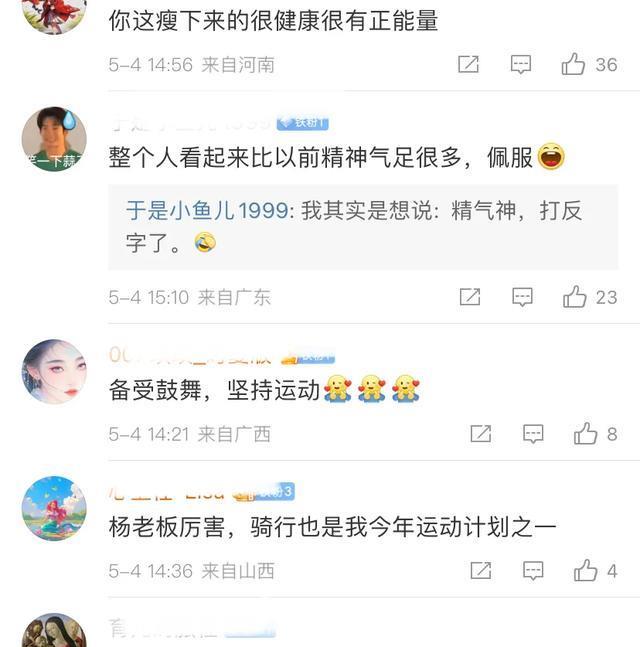Reply to the 备受鼓舞，坚持运动 comment

coord(533,434)
